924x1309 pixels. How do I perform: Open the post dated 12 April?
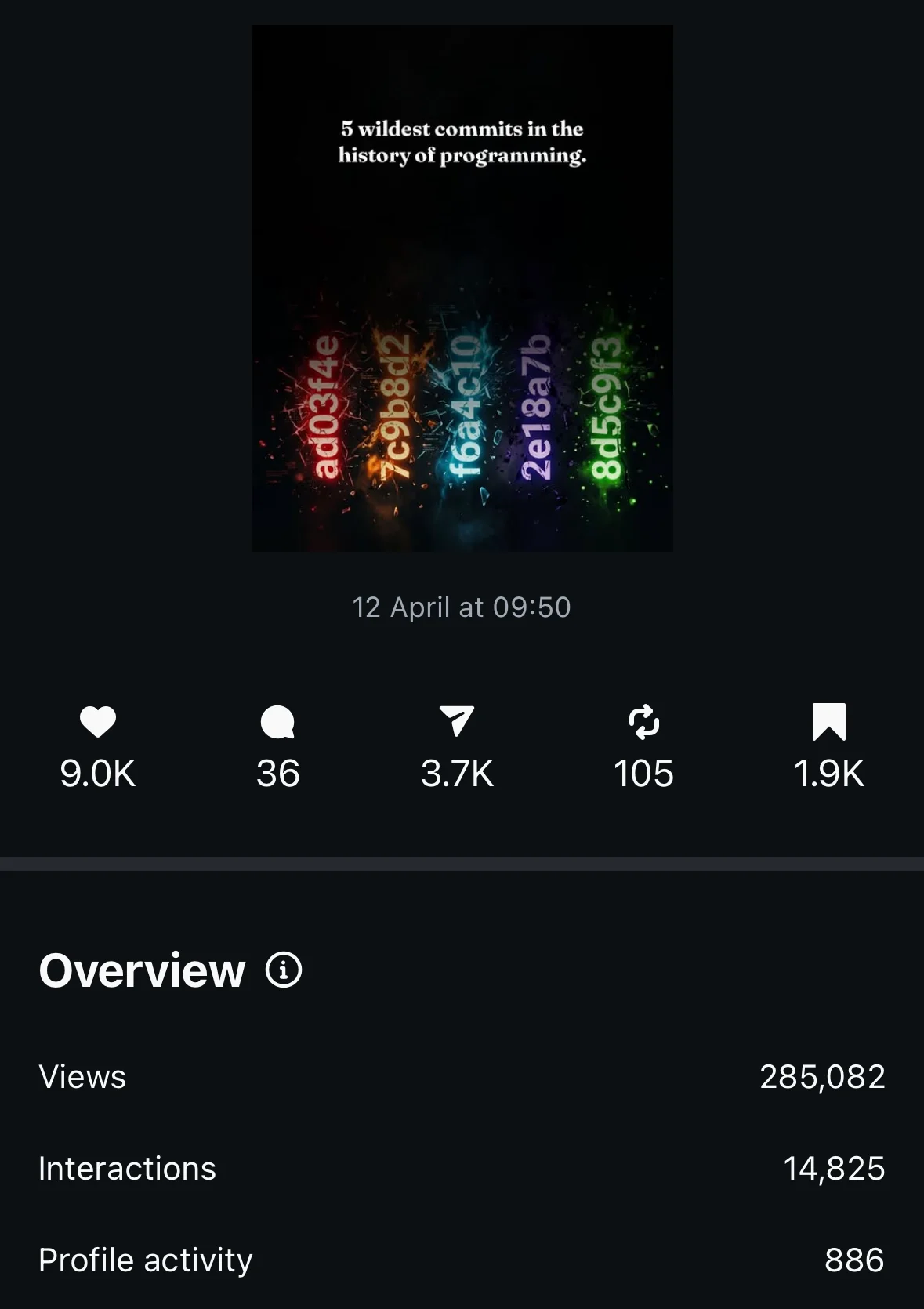pyautogui.click(x=462, y=607)
